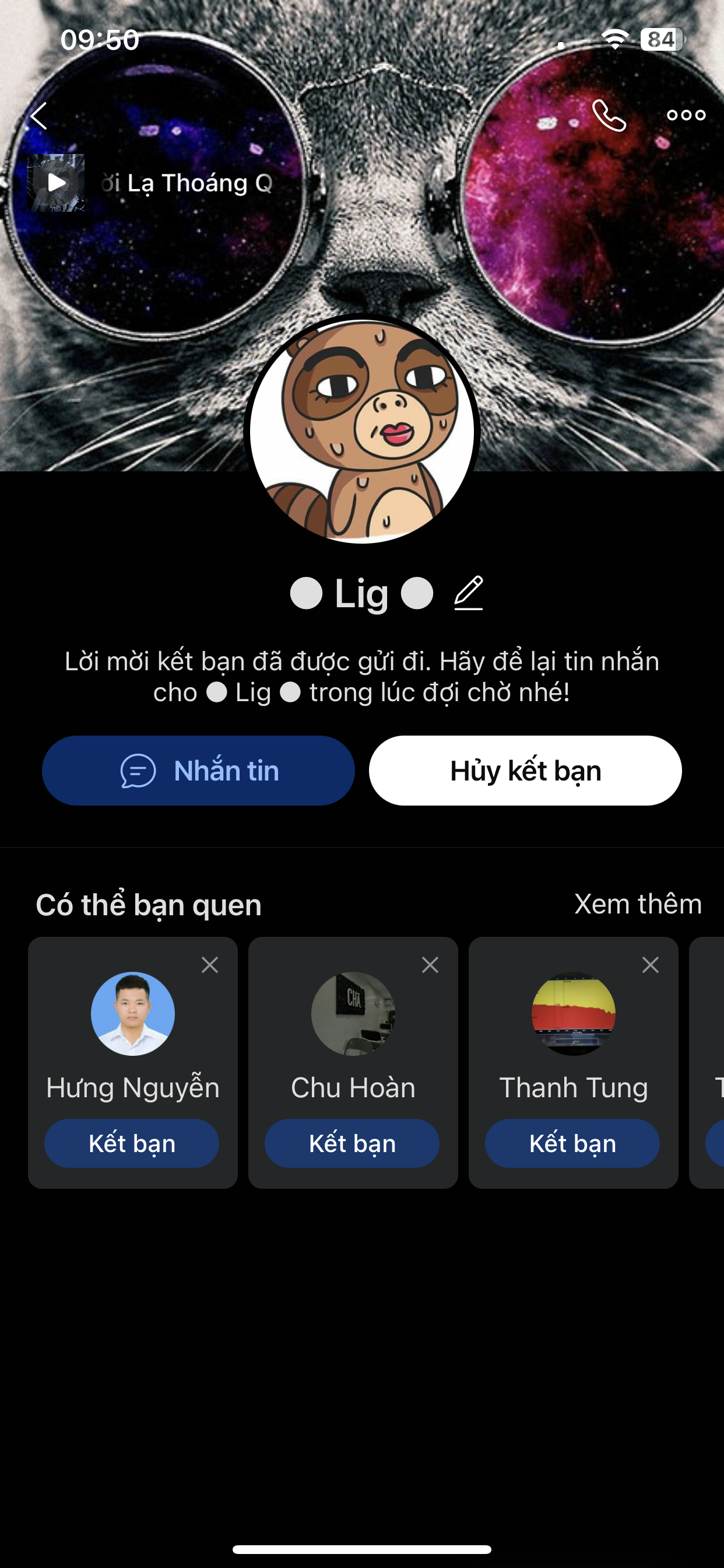Send friend request to Chu Hoàn
724x1568 pixels.
click(x=352, y=1143)
